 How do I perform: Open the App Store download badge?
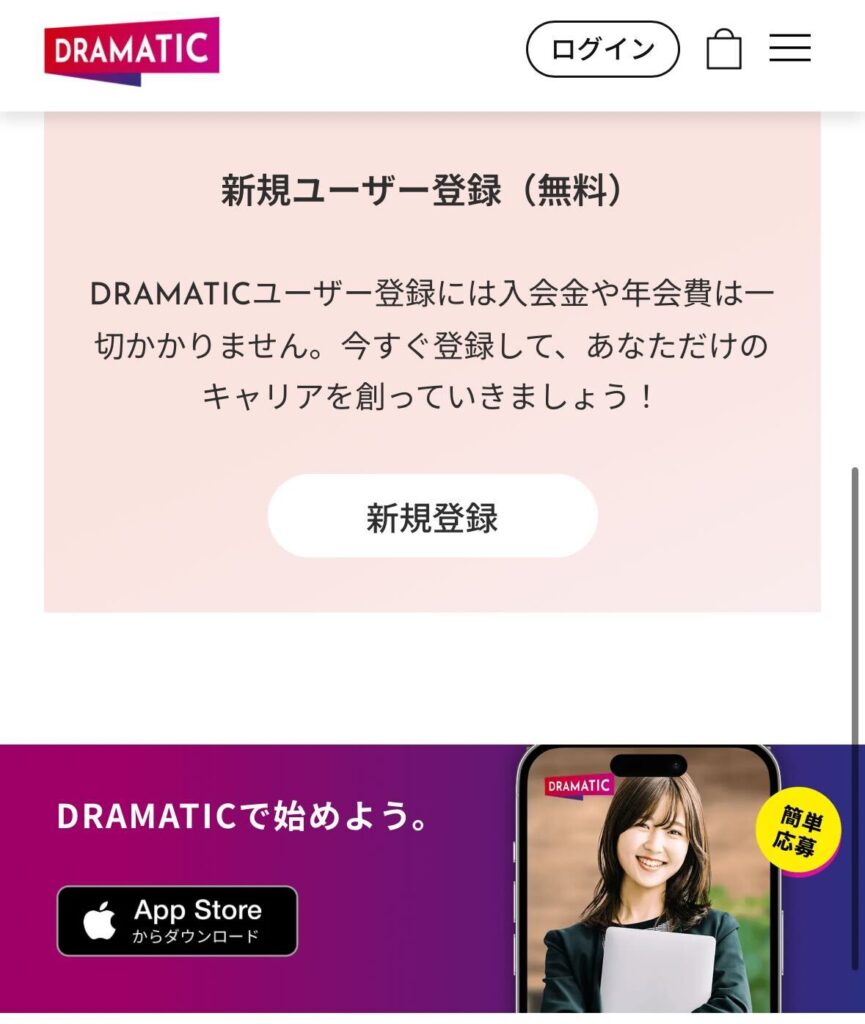pos(177,920)
